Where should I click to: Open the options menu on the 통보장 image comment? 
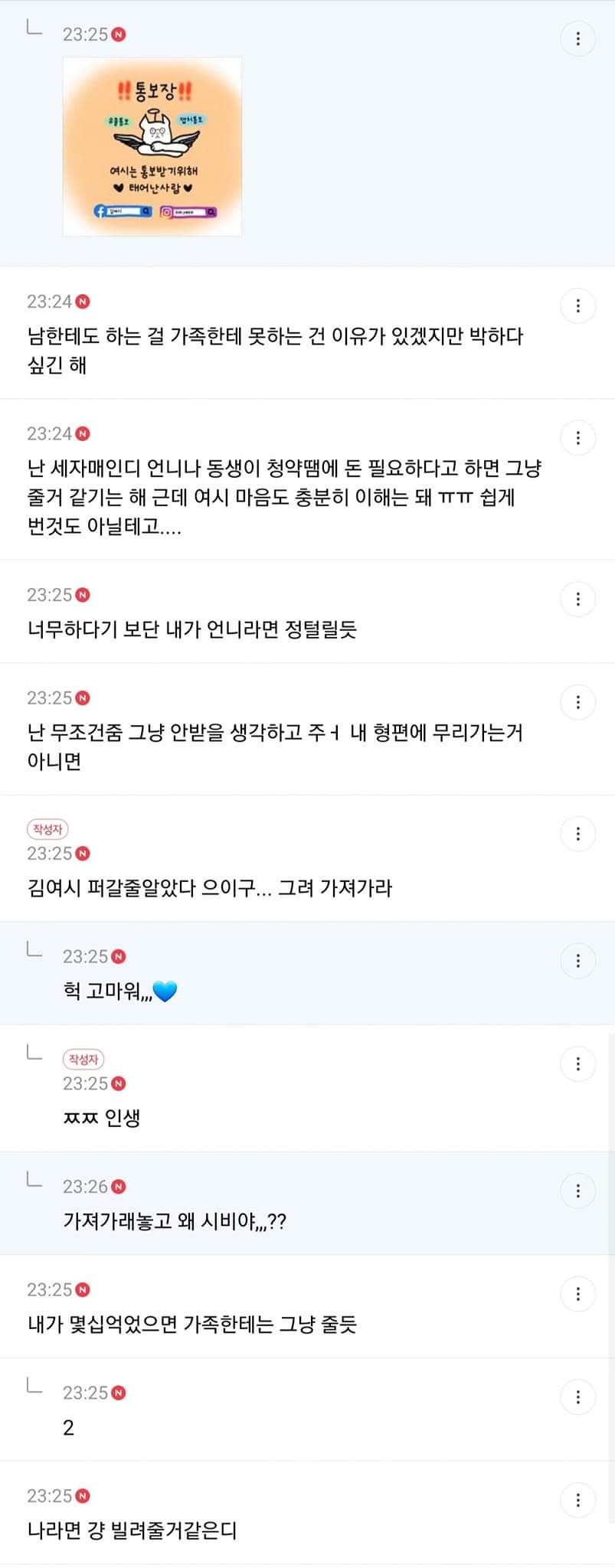click(x=578, y=38)
